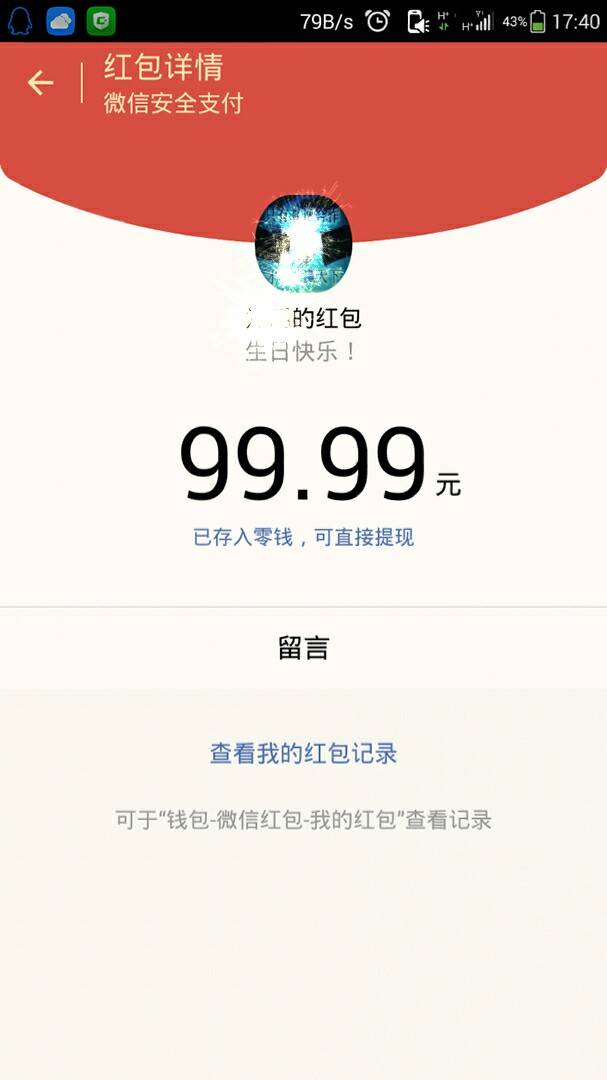607x1080 pixels.
Task: Go back from red packet details
Action: [x=40, y=83]
